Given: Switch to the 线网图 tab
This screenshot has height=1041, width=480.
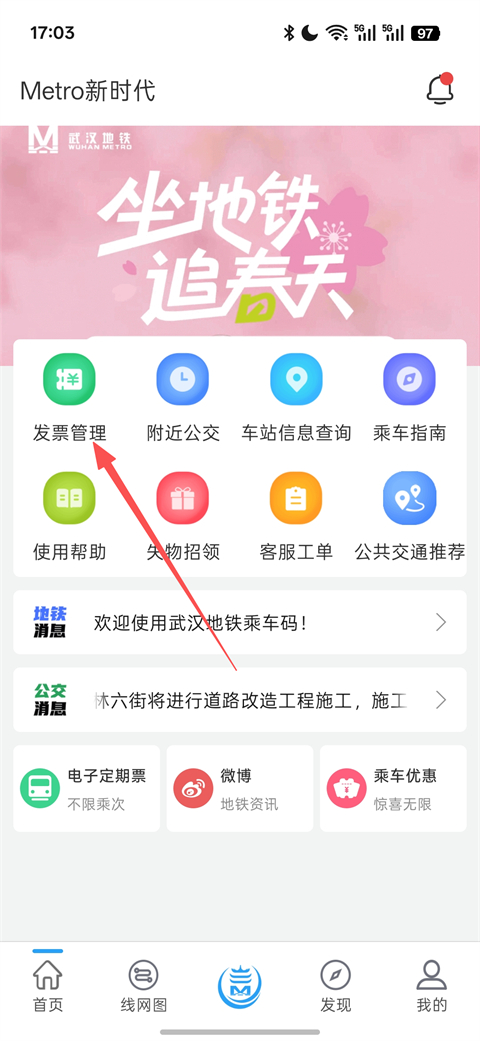Looking at the screenshot, I should [x=143, y=987].
